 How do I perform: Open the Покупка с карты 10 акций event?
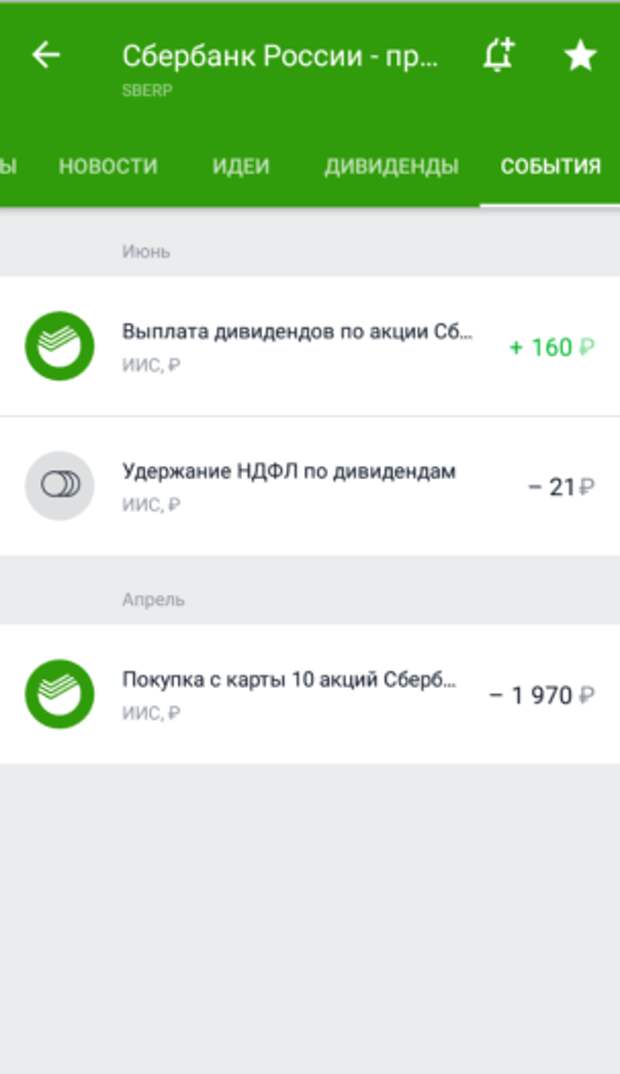pos(310,694)
